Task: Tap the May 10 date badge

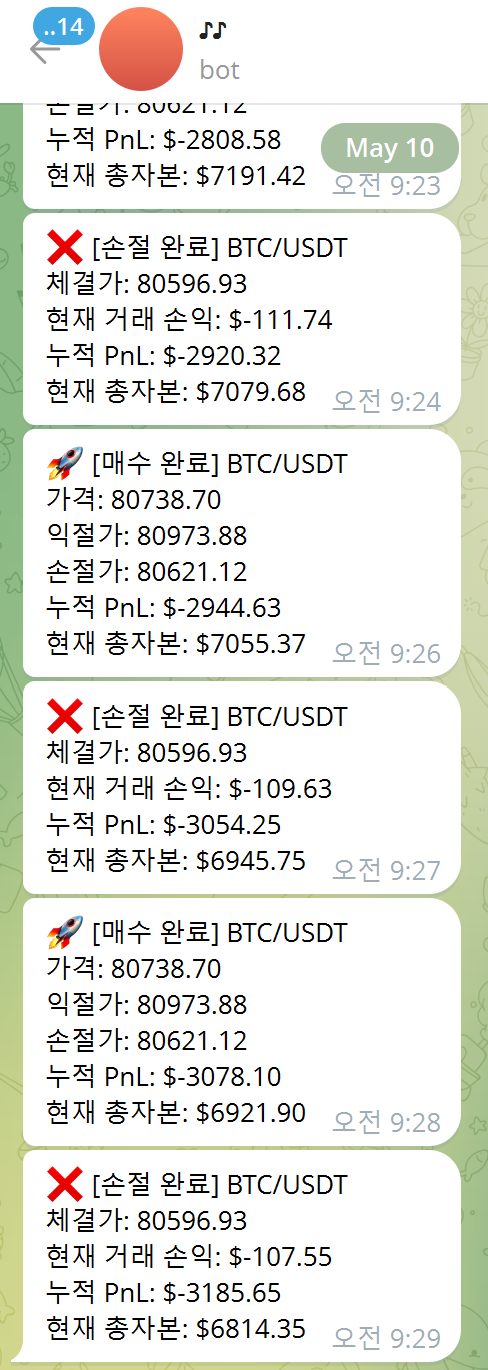Action: point(389,148)
